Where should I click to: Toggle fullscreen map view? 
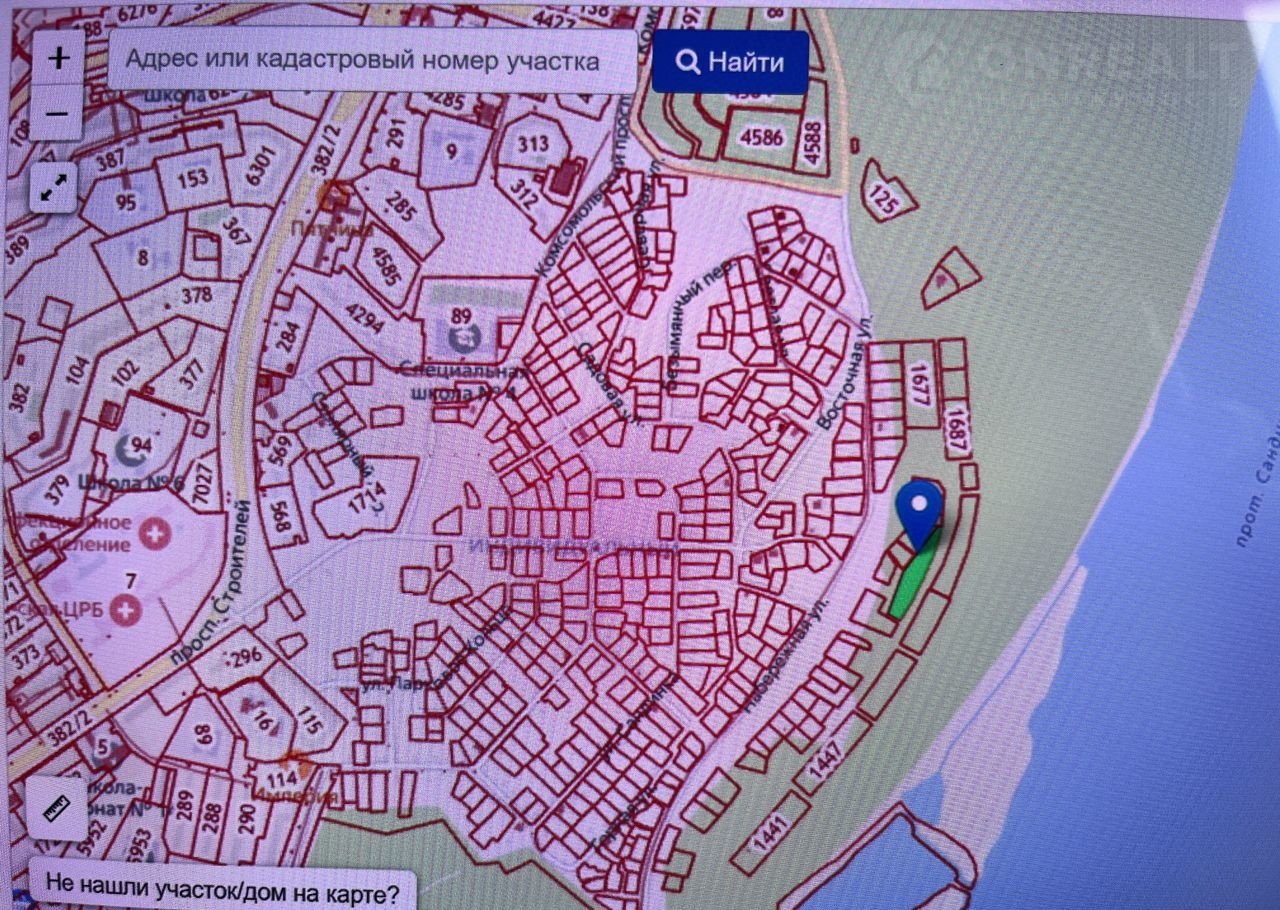coord(54,187)
